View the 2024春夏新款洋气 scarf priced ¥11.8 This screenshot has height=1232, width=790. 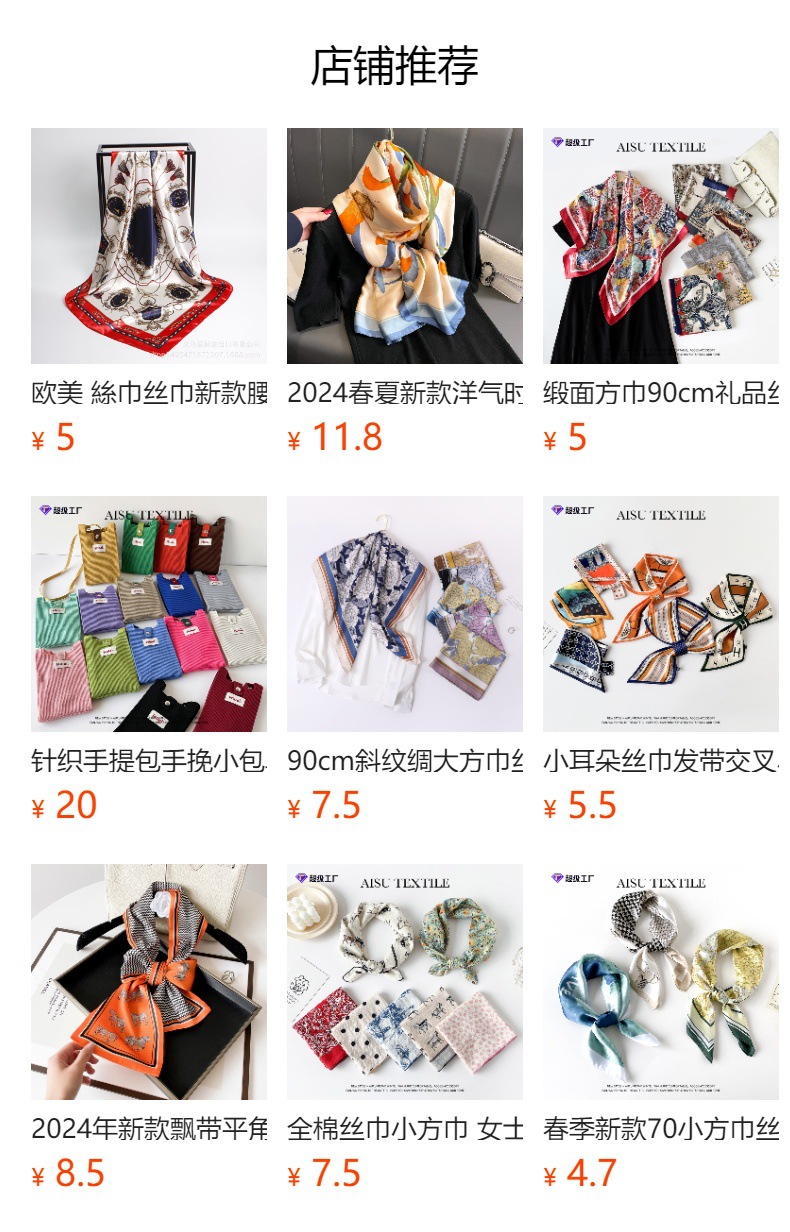point(405,246)
